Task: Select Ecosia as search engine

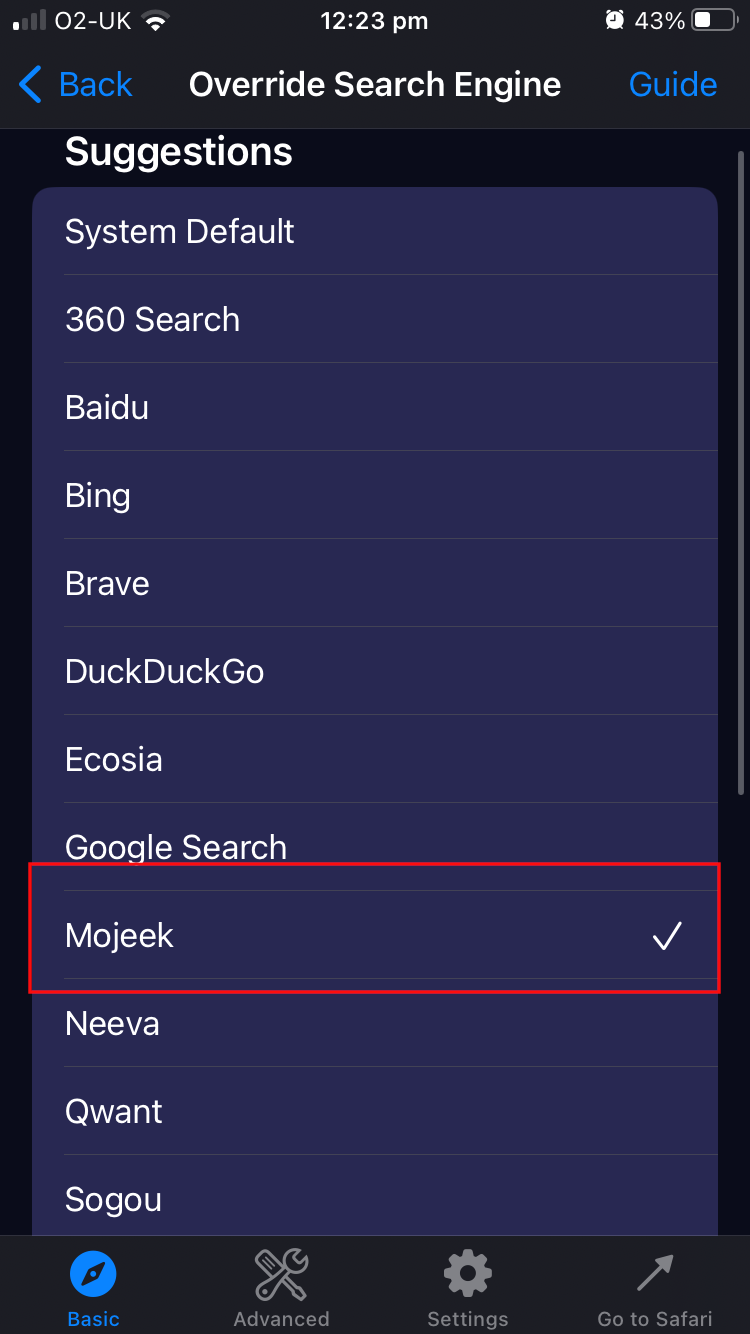Action: click(x=375, y=759)
